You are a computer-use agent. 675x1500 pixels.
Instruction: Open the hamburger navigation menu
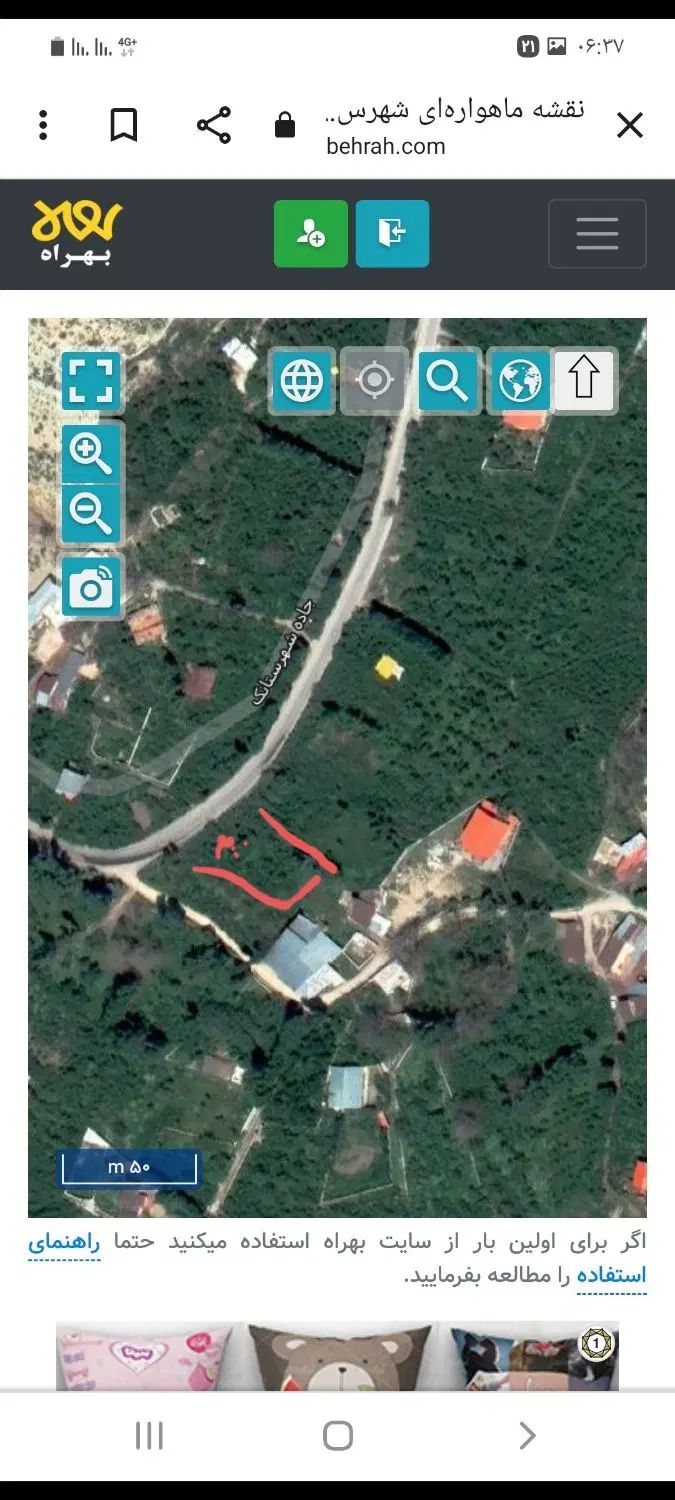pos(597,234)
